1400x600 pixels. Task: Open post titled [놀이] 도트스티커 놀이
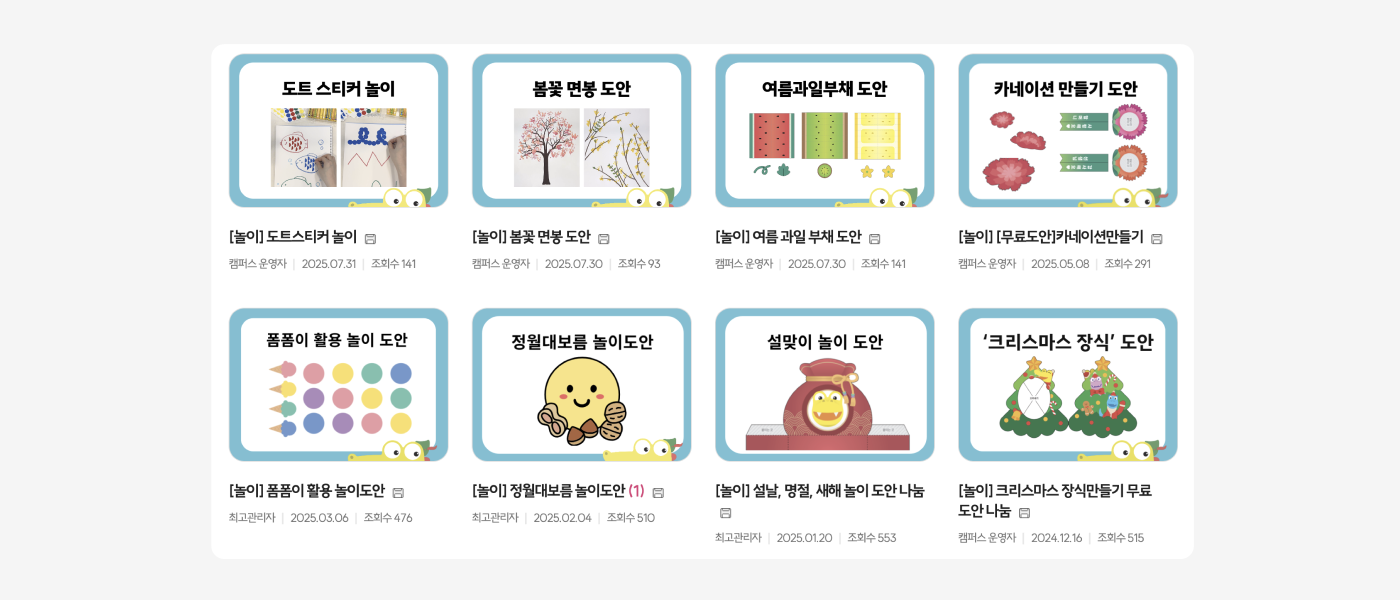tap(293, 237)
